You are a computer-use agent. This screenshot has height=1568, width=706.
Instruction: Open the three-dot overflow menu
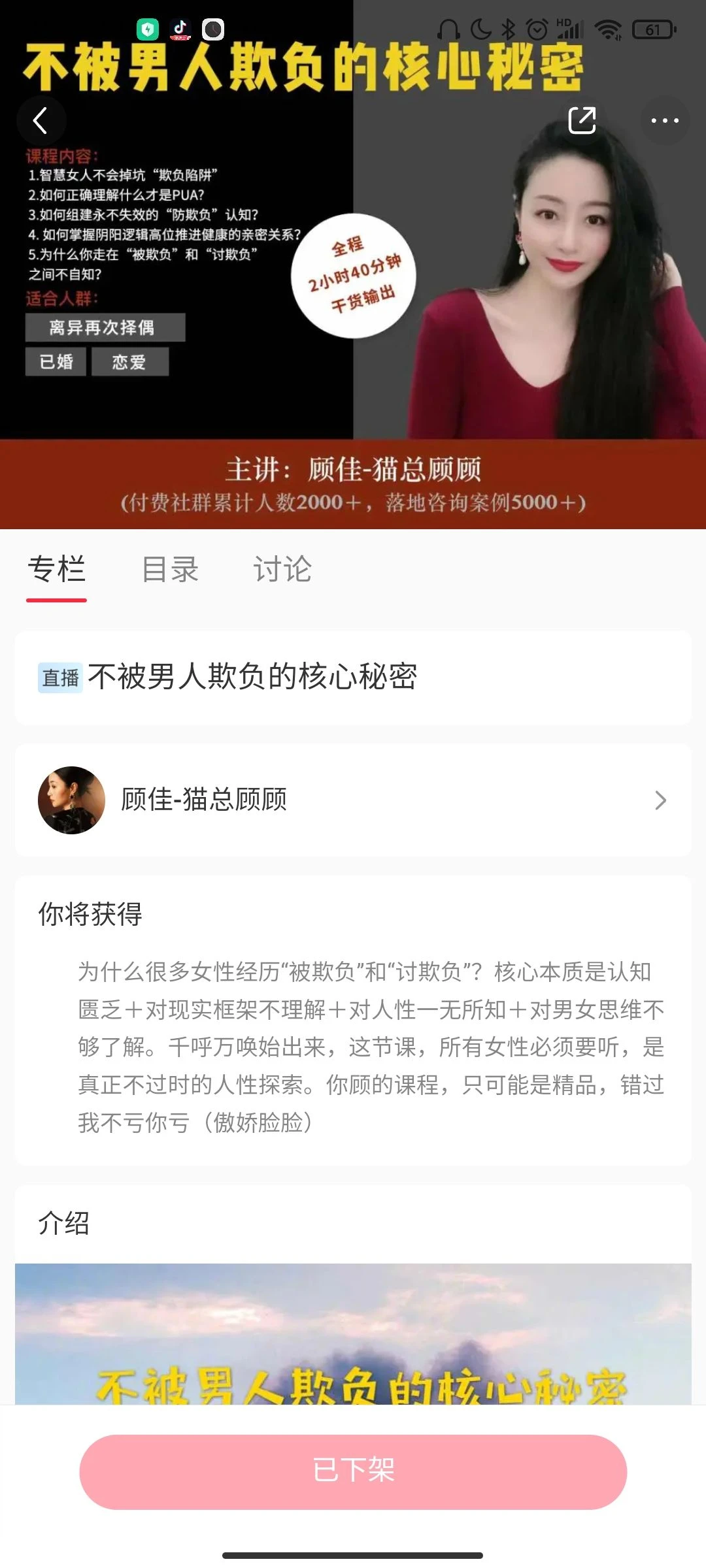[664, 121]
